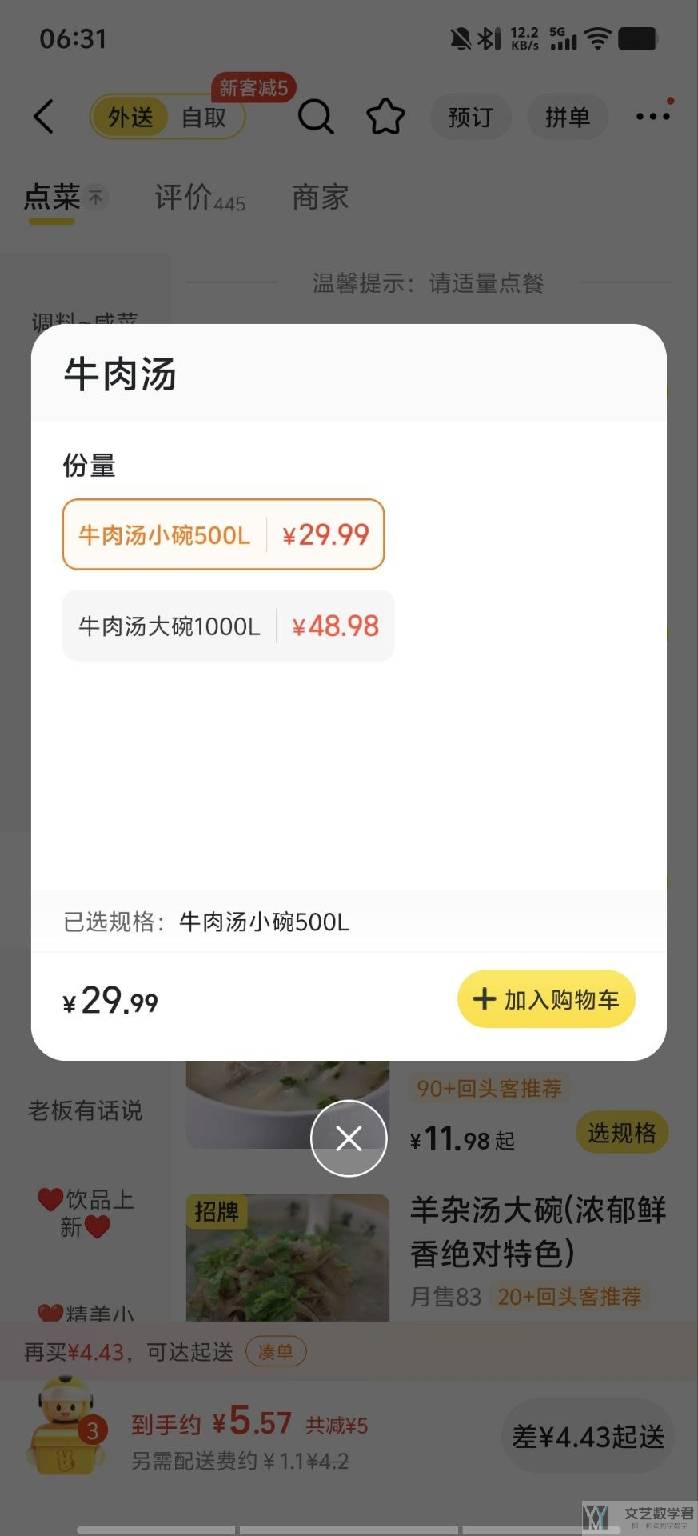Jump to the 饮品上新 category

(86, 1212)
